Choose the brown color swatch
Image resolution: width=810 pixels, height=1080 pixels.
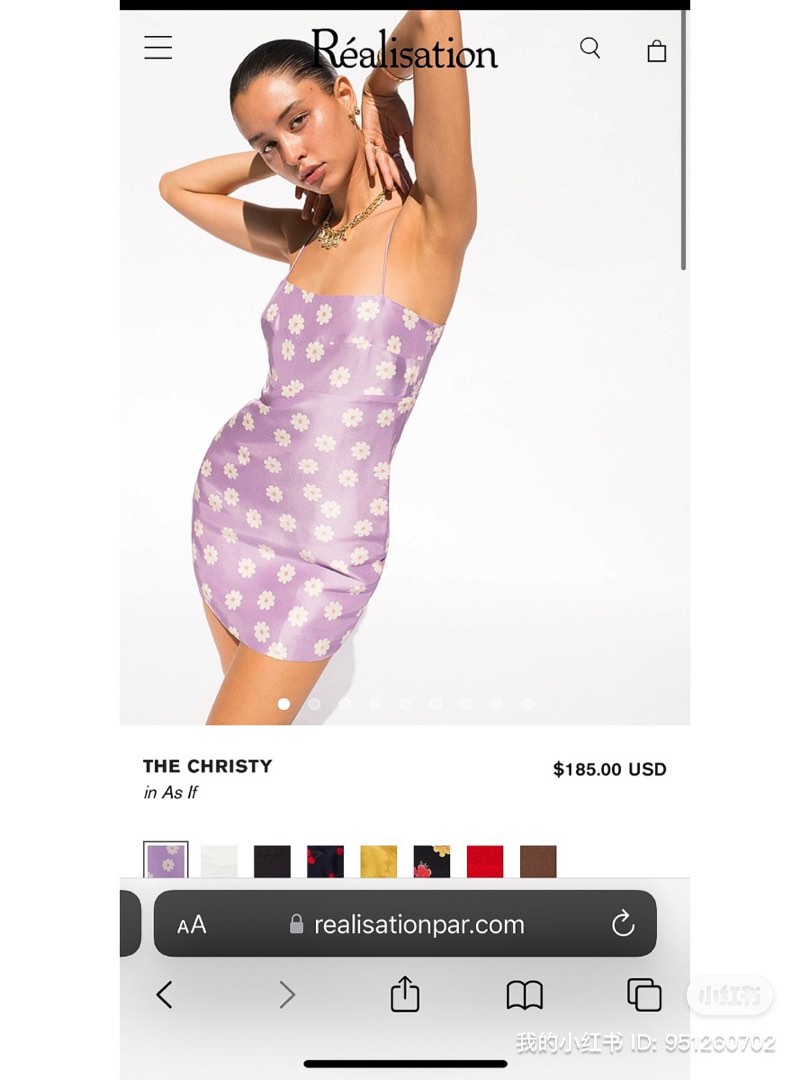pyautogui.click(x=538, y=861)
